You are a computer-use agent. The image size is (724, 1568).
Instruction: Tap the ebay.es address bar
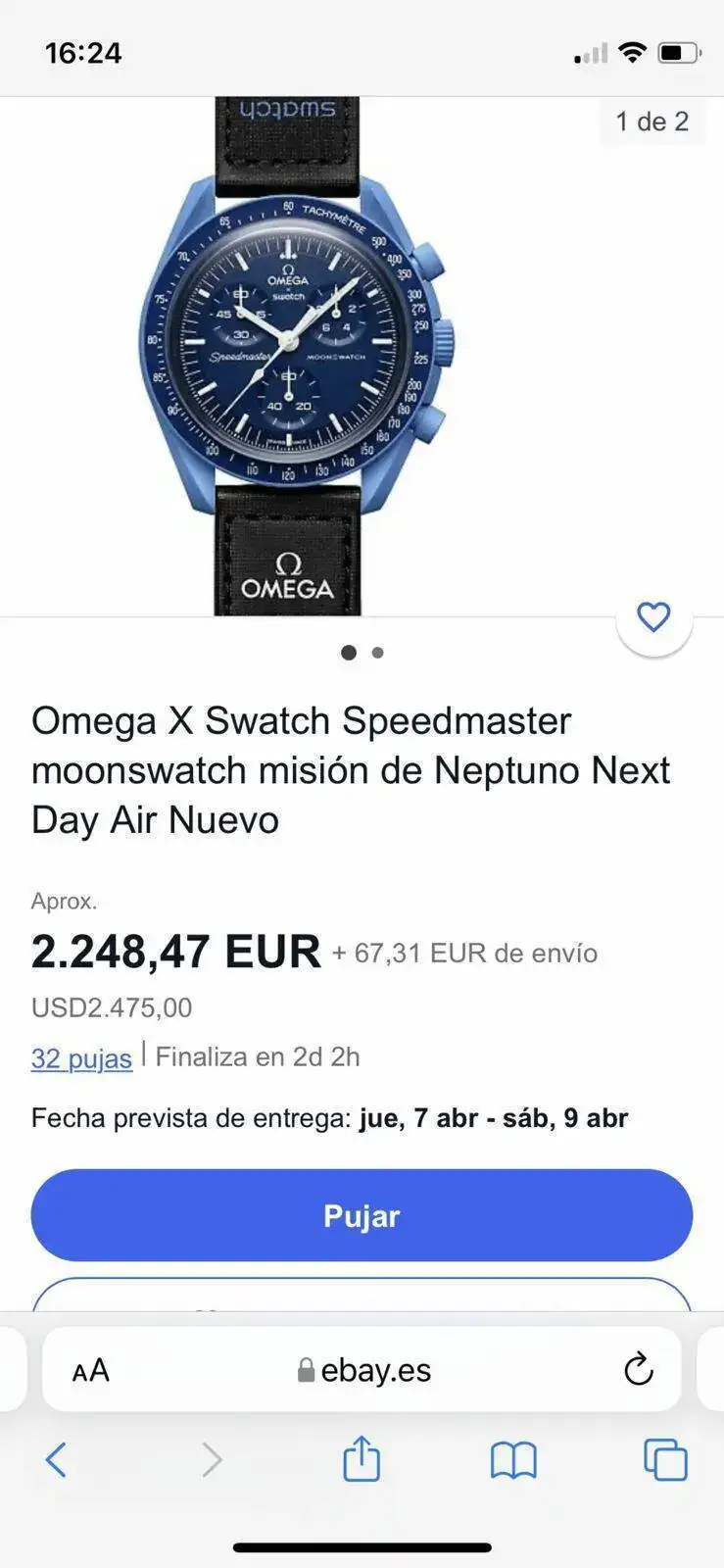coord(364,1370)
